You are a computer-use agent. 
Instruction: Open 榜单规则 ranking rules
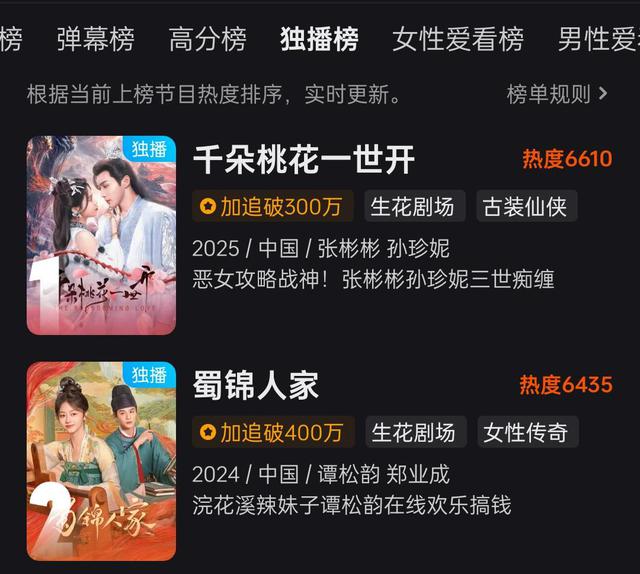[557, 94]
